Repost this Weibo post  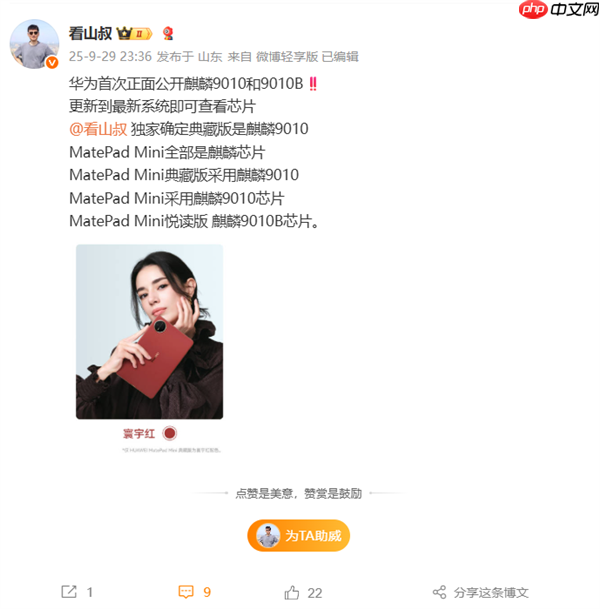click(x=77, y=592)
